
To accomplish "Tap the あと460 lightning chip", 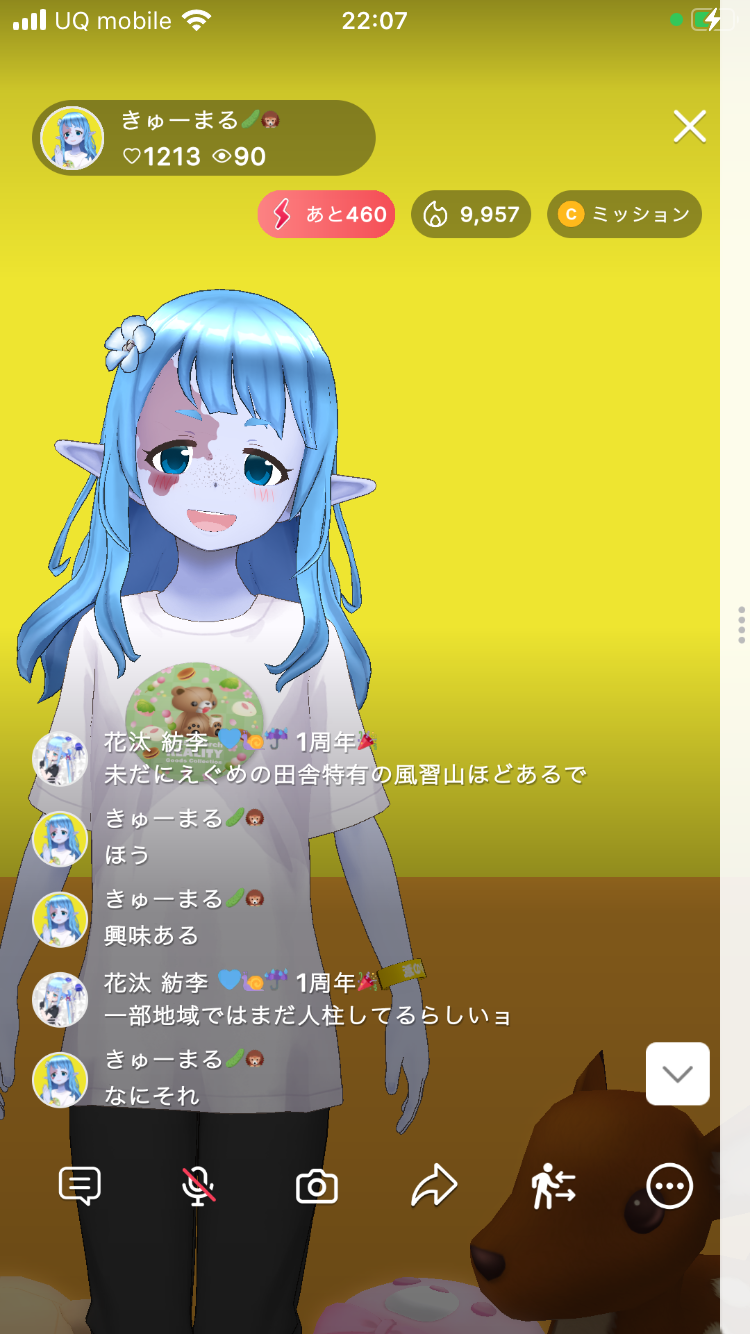I will pyautogui.click(x=327, y=214).
